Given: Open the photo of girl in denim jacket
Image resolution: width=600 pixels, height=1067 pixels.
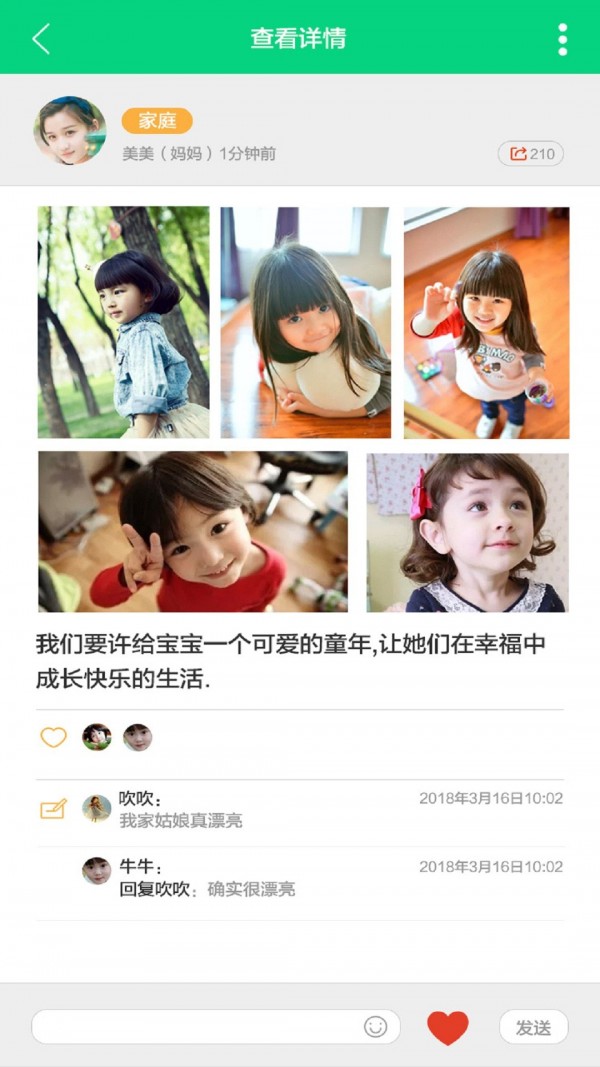Looking at the screenshot, I should click(x=123, y=322).
